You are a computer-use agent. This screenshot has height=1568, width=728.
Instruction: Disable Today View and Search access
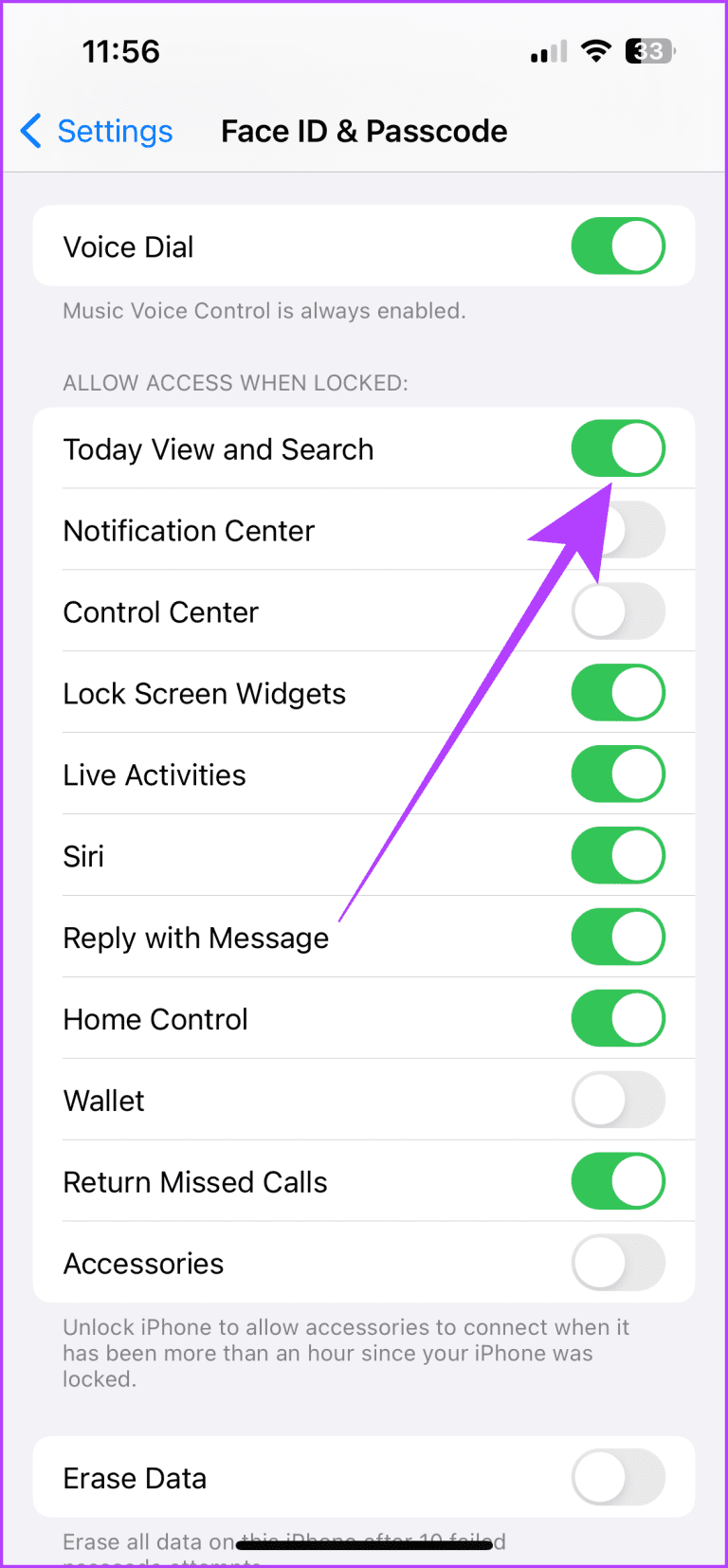coord(618,448)
